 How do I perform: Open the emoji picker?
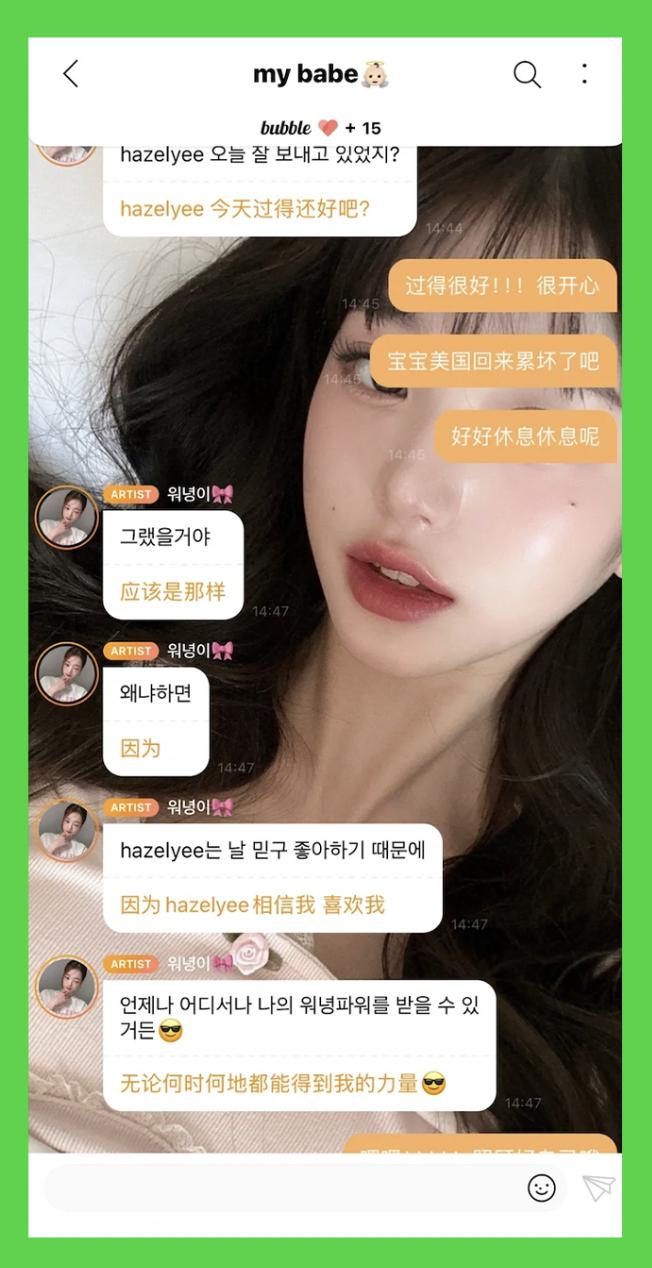point(541,1188)
